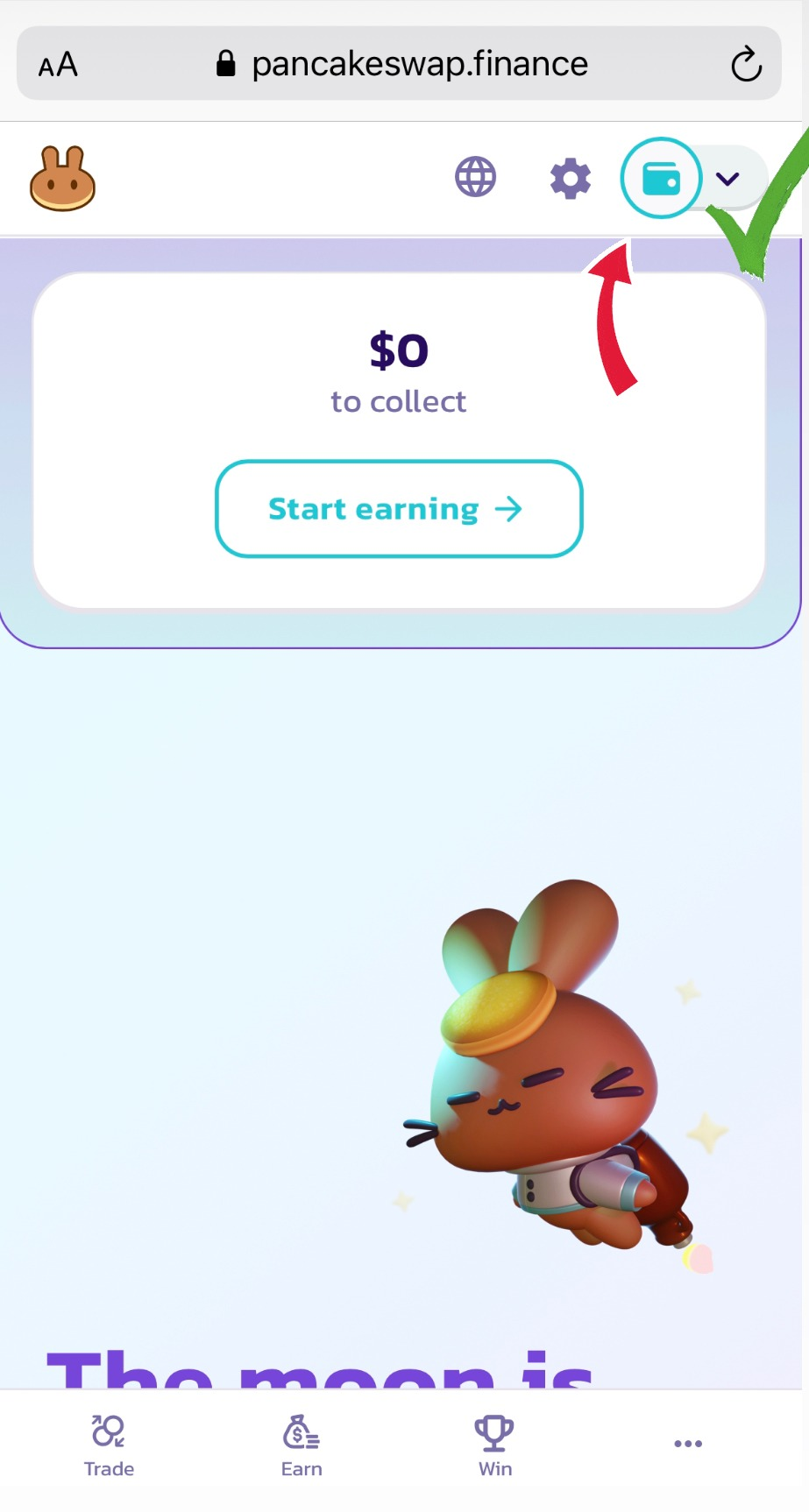Open the AA reader options
Image resolution: width=809 pixels, height=1512 pixels.
click(58, 65)
